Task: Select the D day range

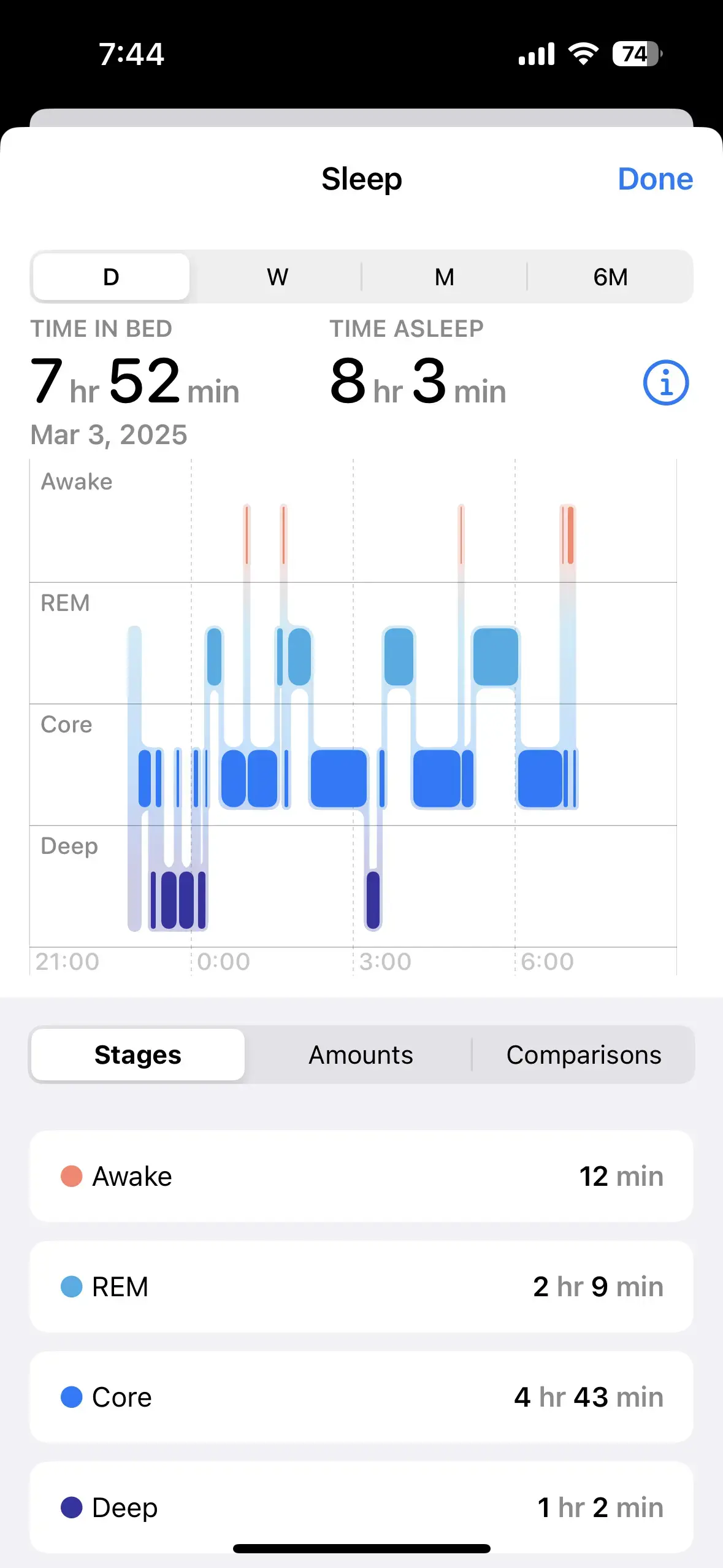Action: coord(111,277)
